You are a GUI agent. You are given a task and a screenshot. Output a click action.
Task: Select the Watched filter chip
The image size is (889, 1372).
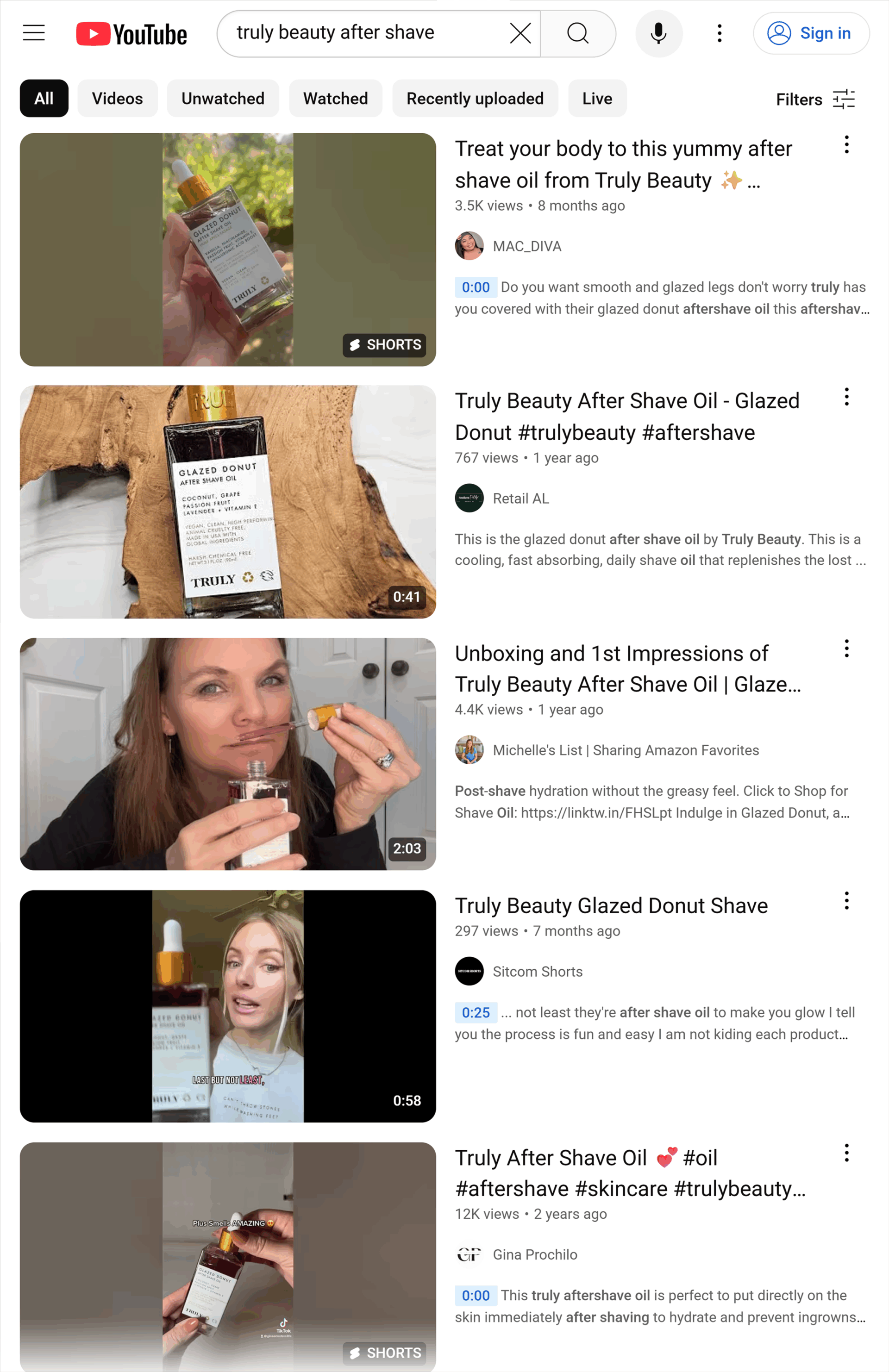[x=335, y=99]
